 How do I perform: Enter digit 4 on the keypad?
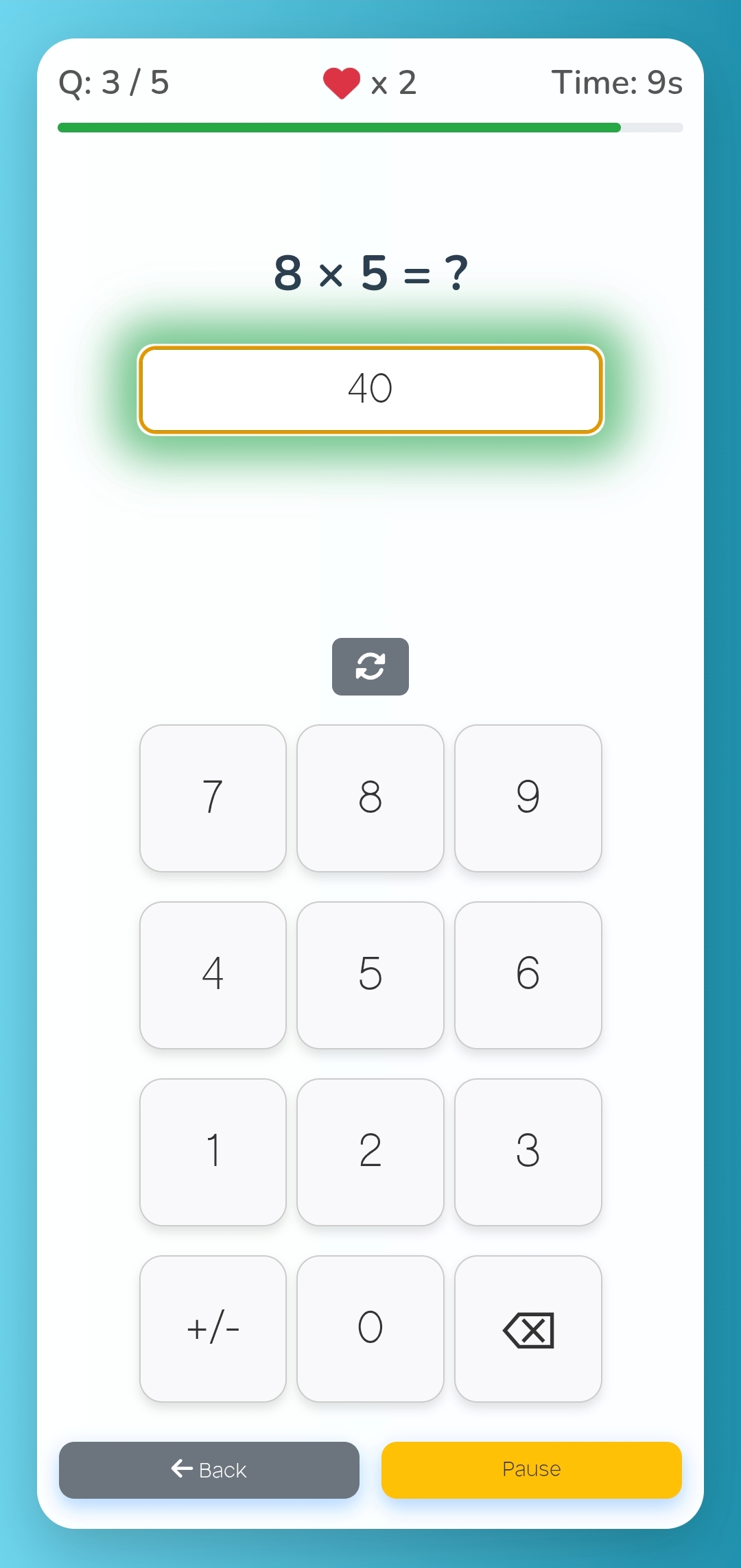pyautogui.click(x=213, y=975)
